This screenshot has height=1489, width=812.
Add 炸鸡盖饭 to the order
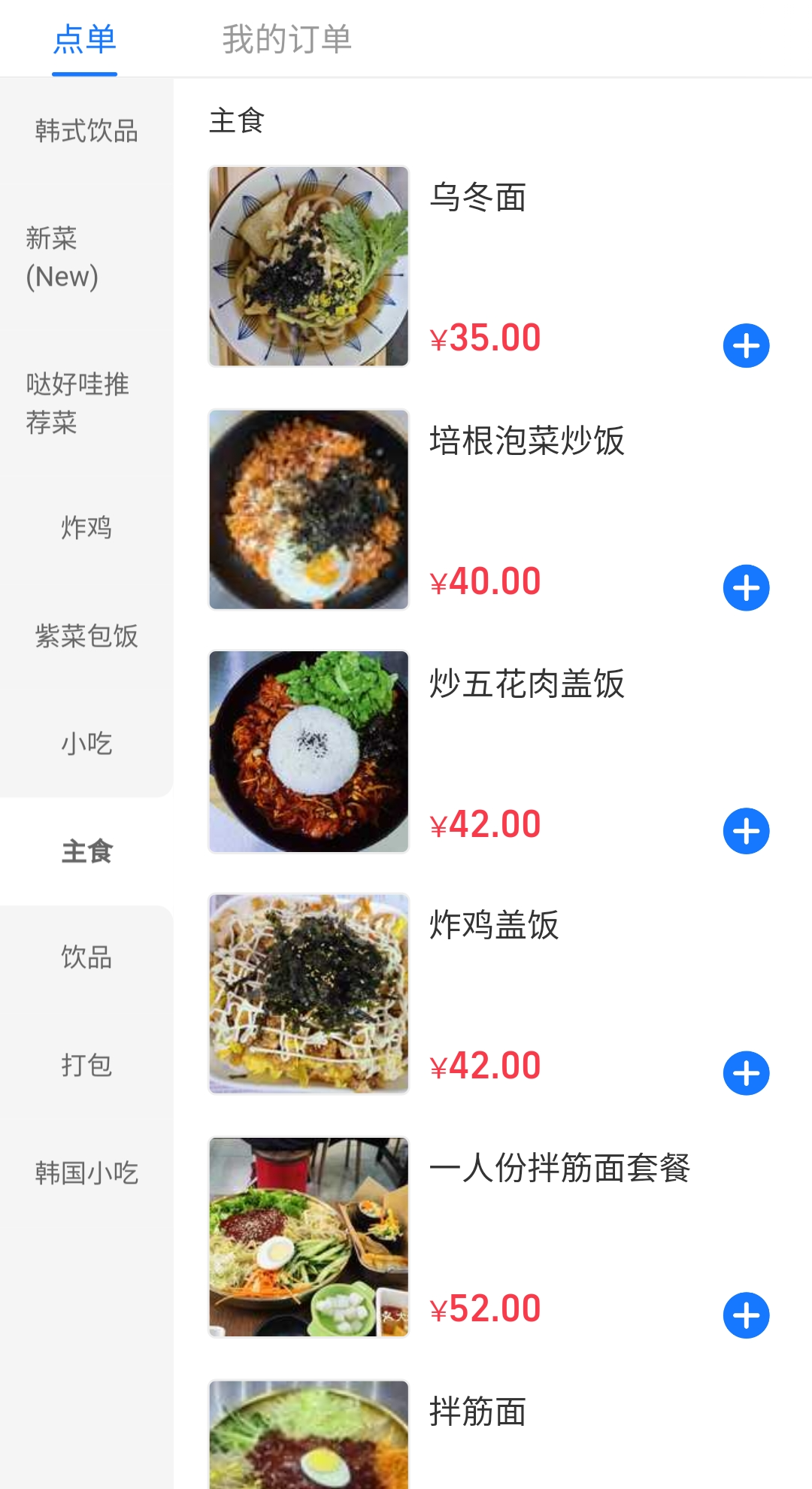(x=746, y=1073)
